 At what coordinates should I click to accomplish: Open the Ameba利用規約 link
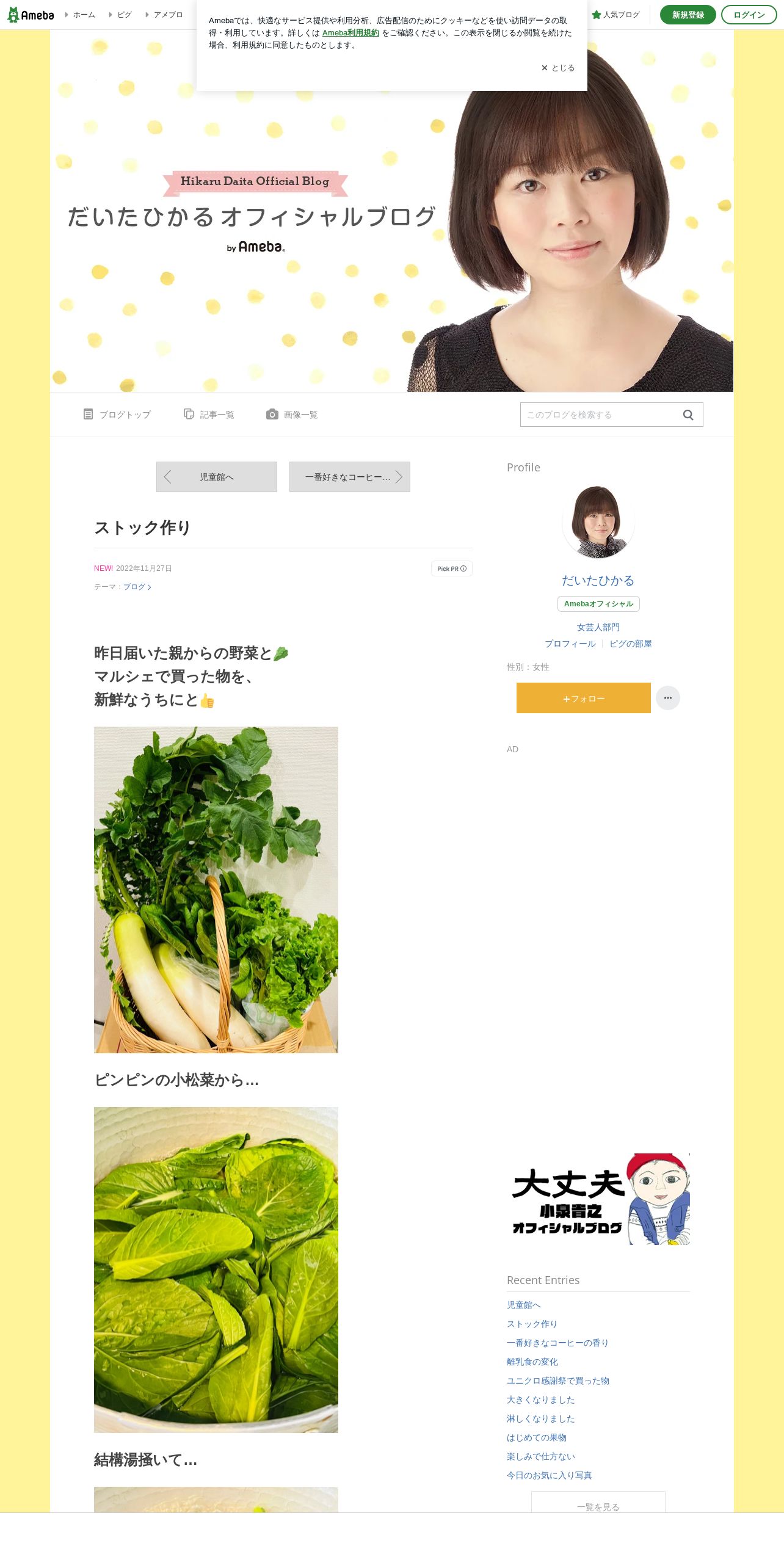coord(350,33)
